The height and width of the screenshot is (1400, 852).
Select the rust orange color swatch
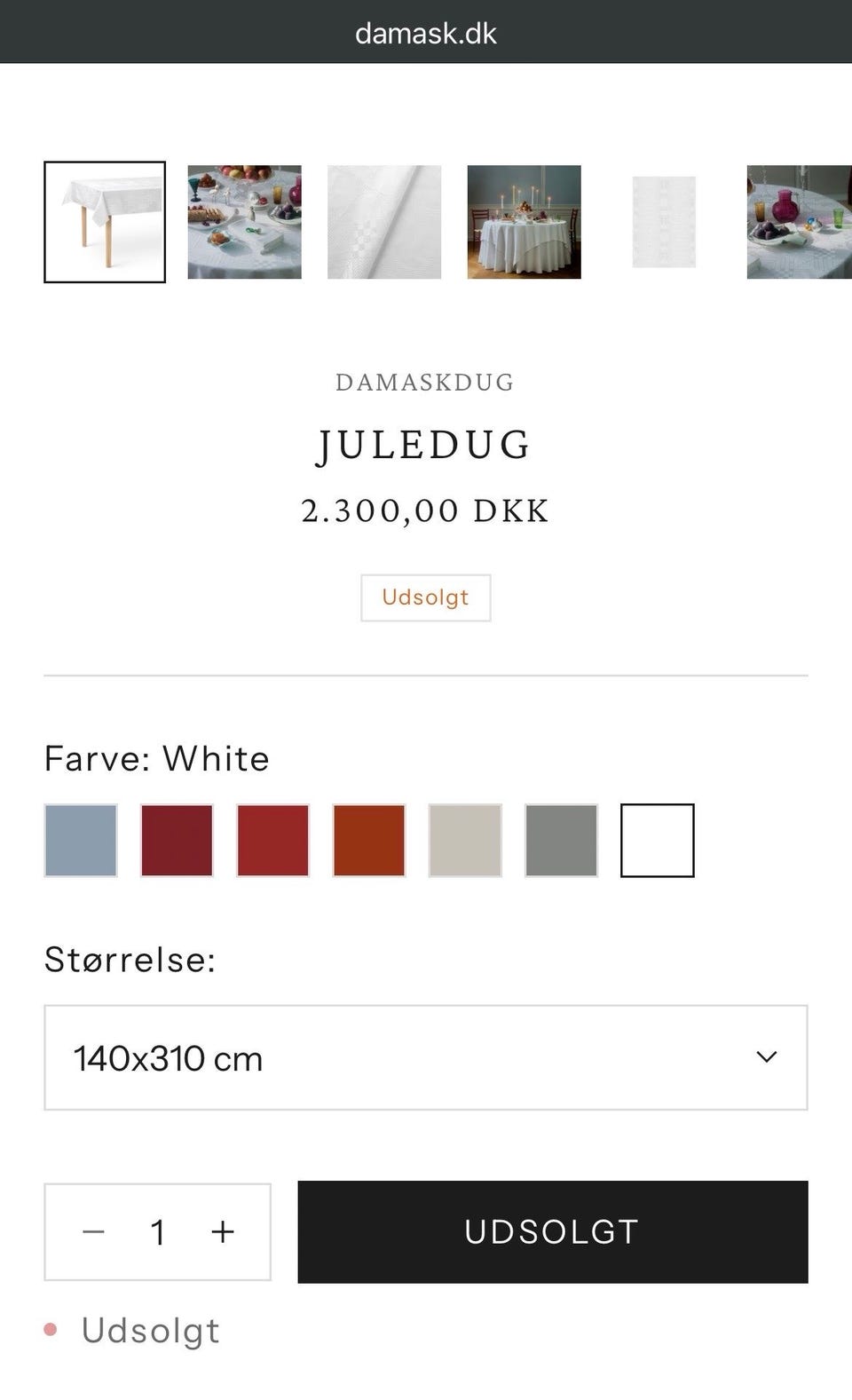pyautogui.click(x=369, y=841)
